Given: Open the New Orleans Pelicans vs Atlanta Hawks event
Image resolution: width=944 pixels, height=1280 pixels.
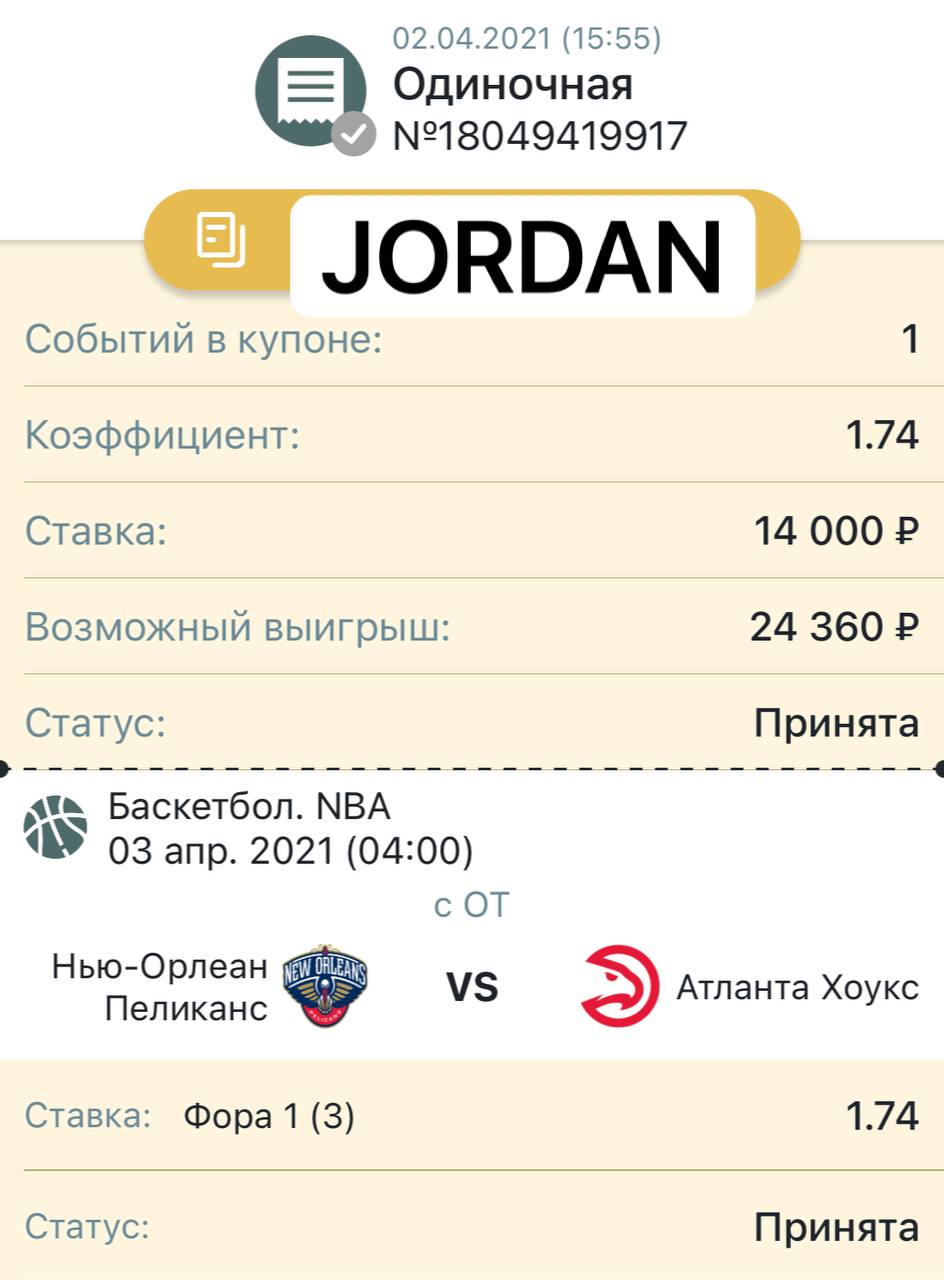Looking at the screenshot, I should tap(472, 987).
